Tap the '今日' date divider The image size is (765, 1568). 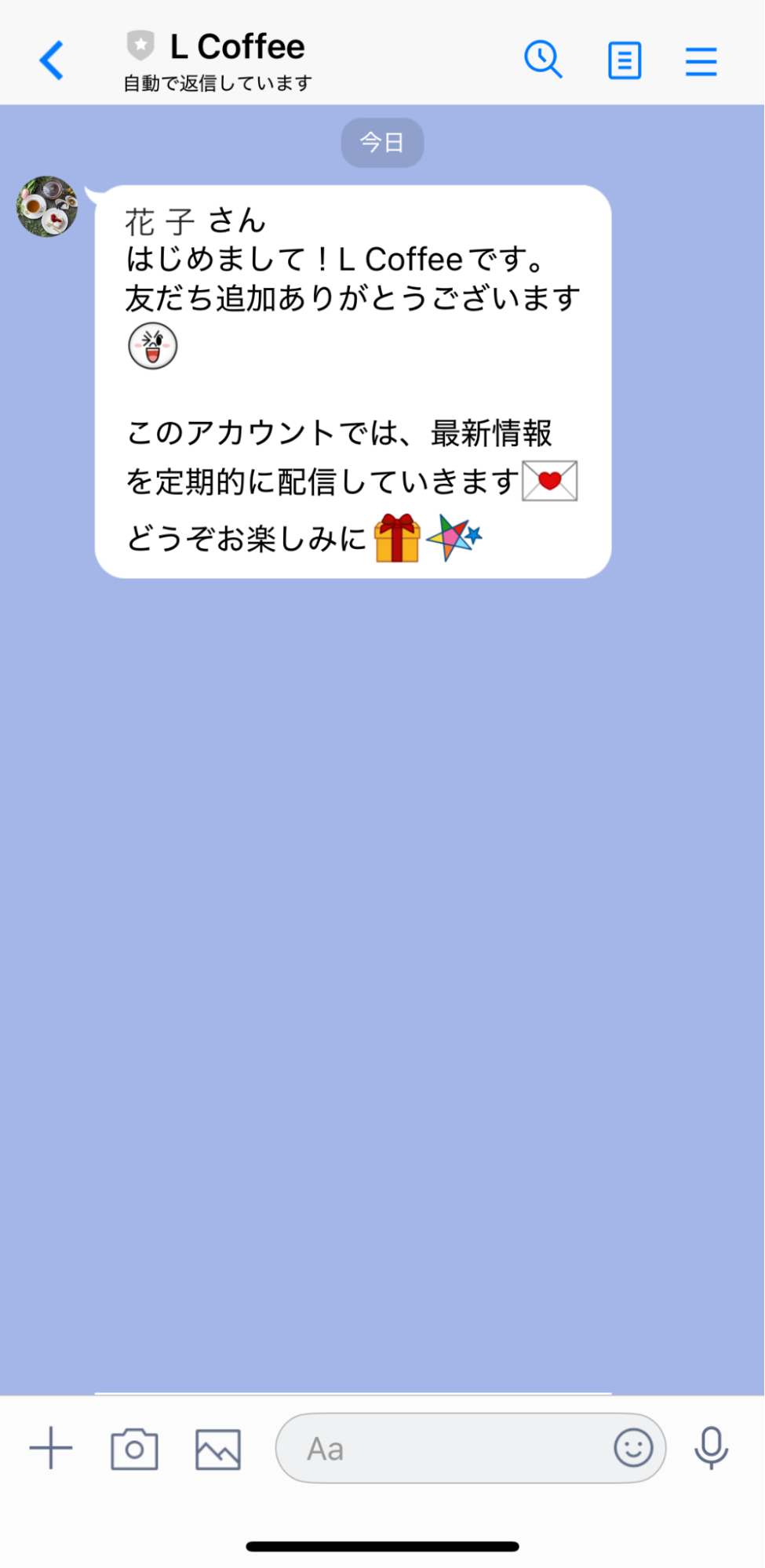tap(382, 142)
